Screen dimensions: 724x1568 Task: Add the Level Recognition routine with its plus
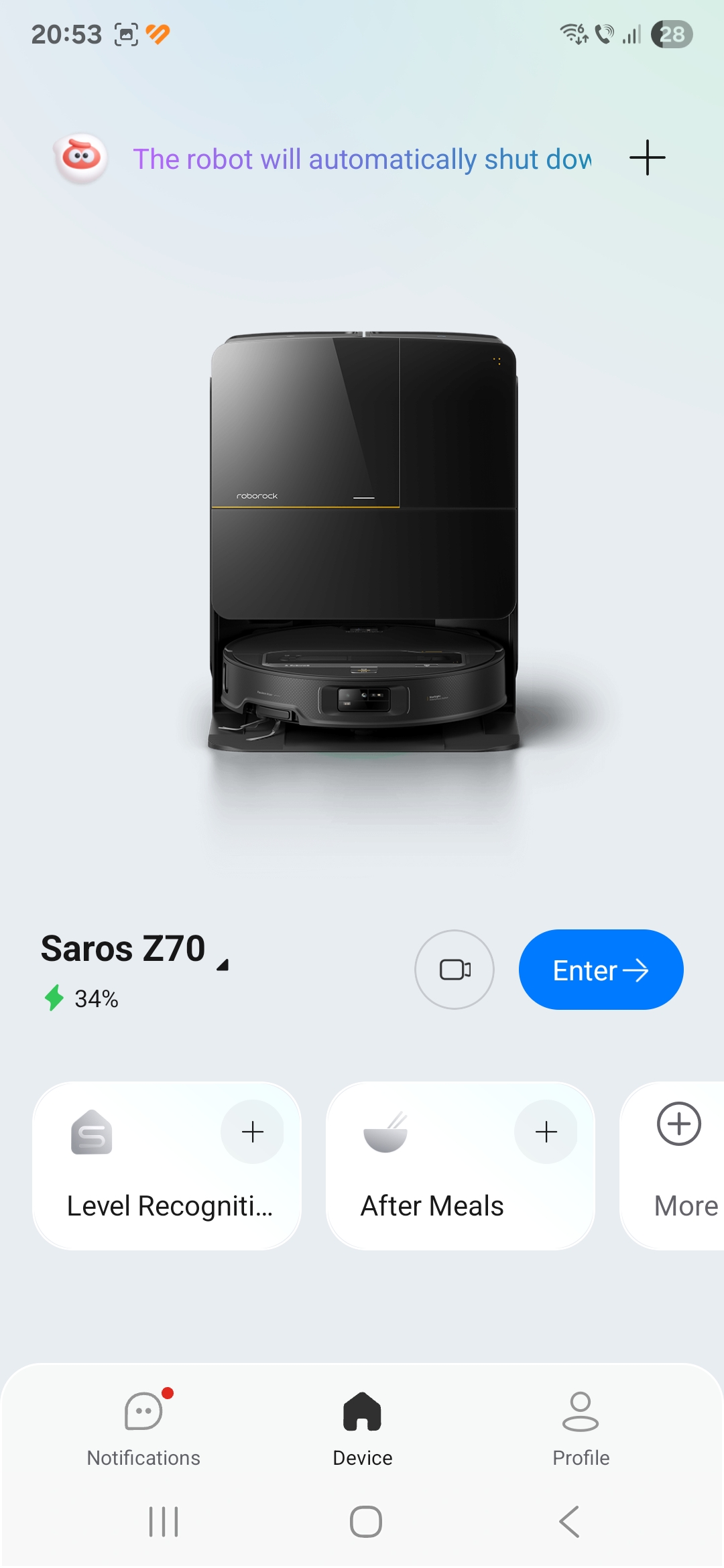252,1132
